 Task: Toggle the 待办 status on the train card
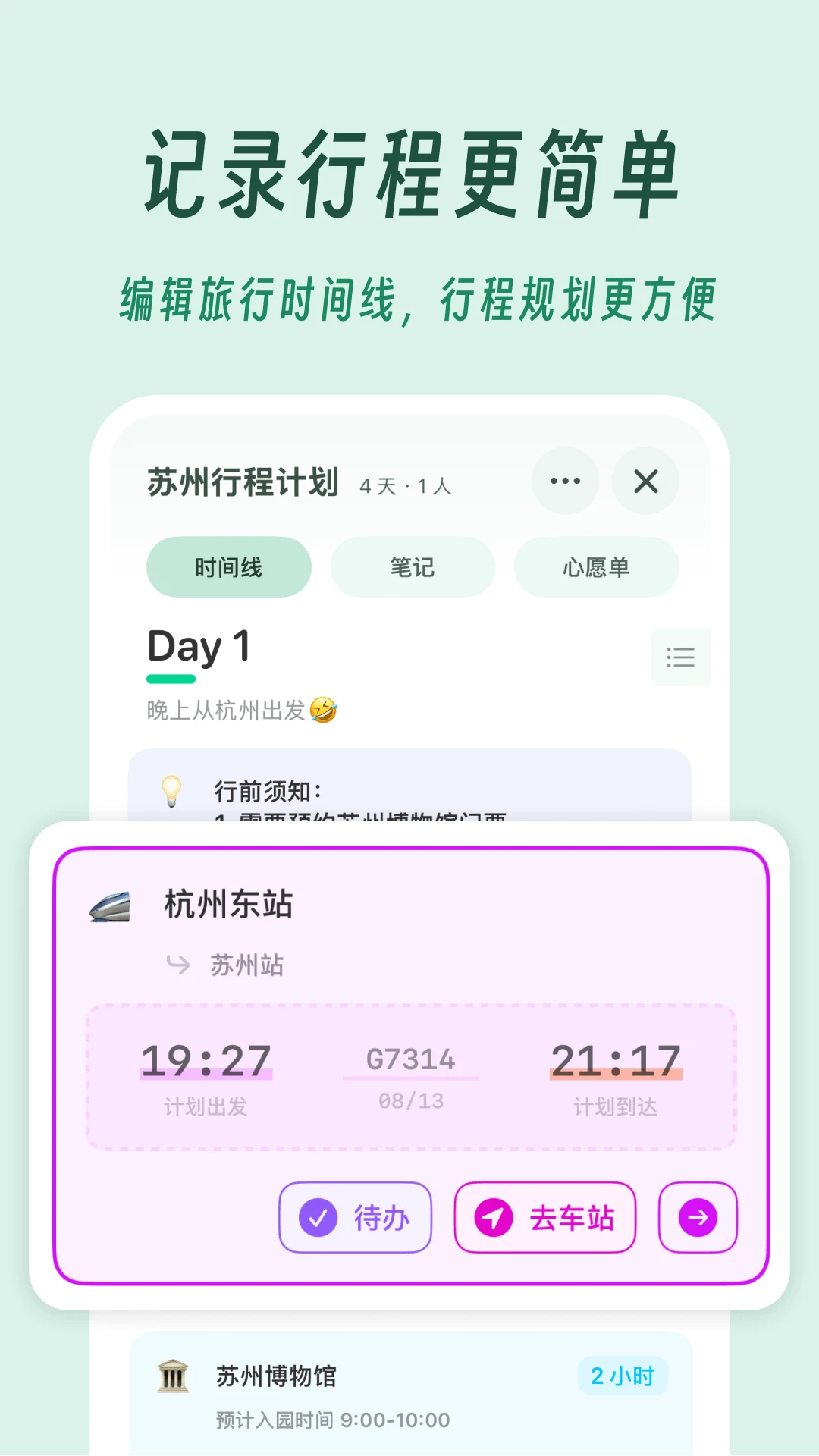[x=355, y=1216]
